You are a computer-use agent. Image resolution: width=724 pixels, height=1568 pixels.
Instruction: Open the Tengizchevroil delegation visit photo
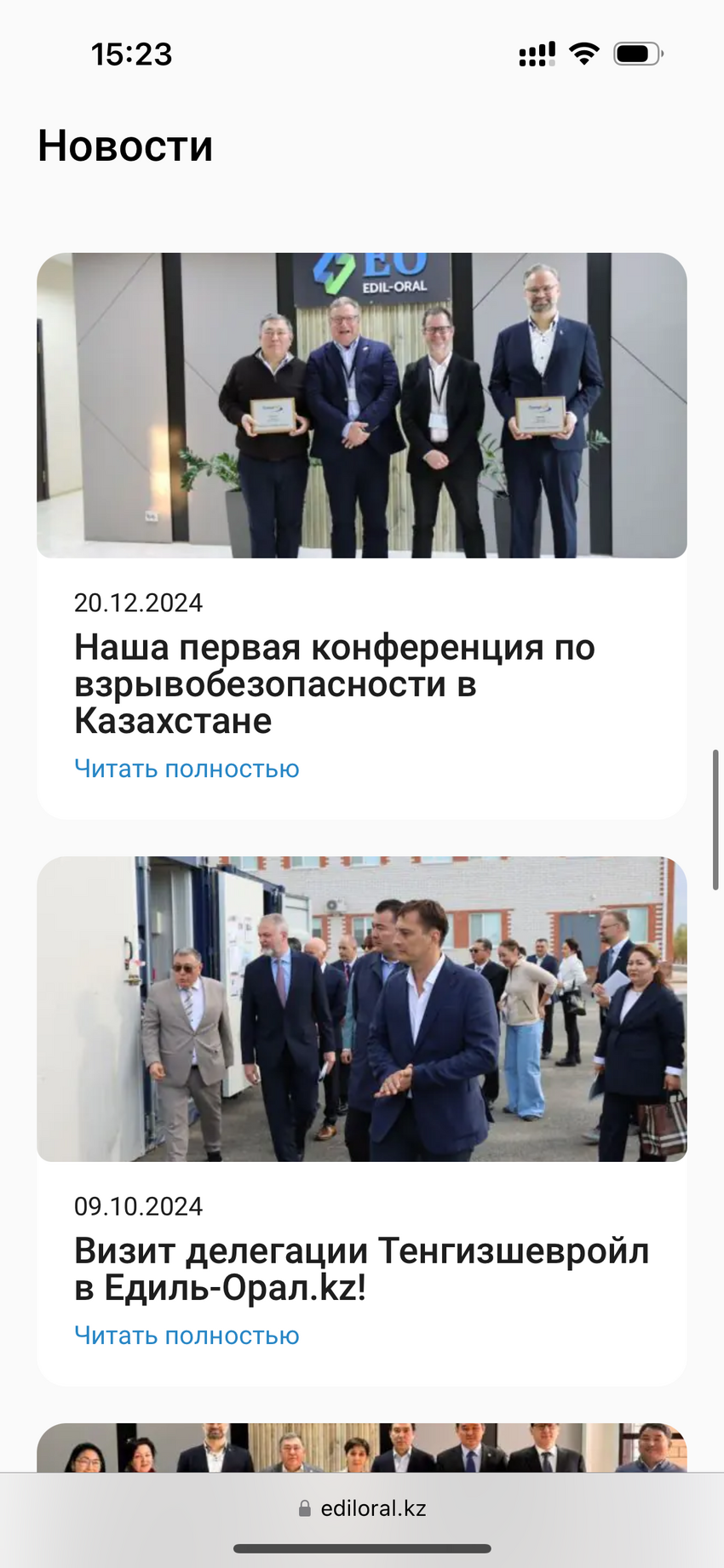(361, 1009)
